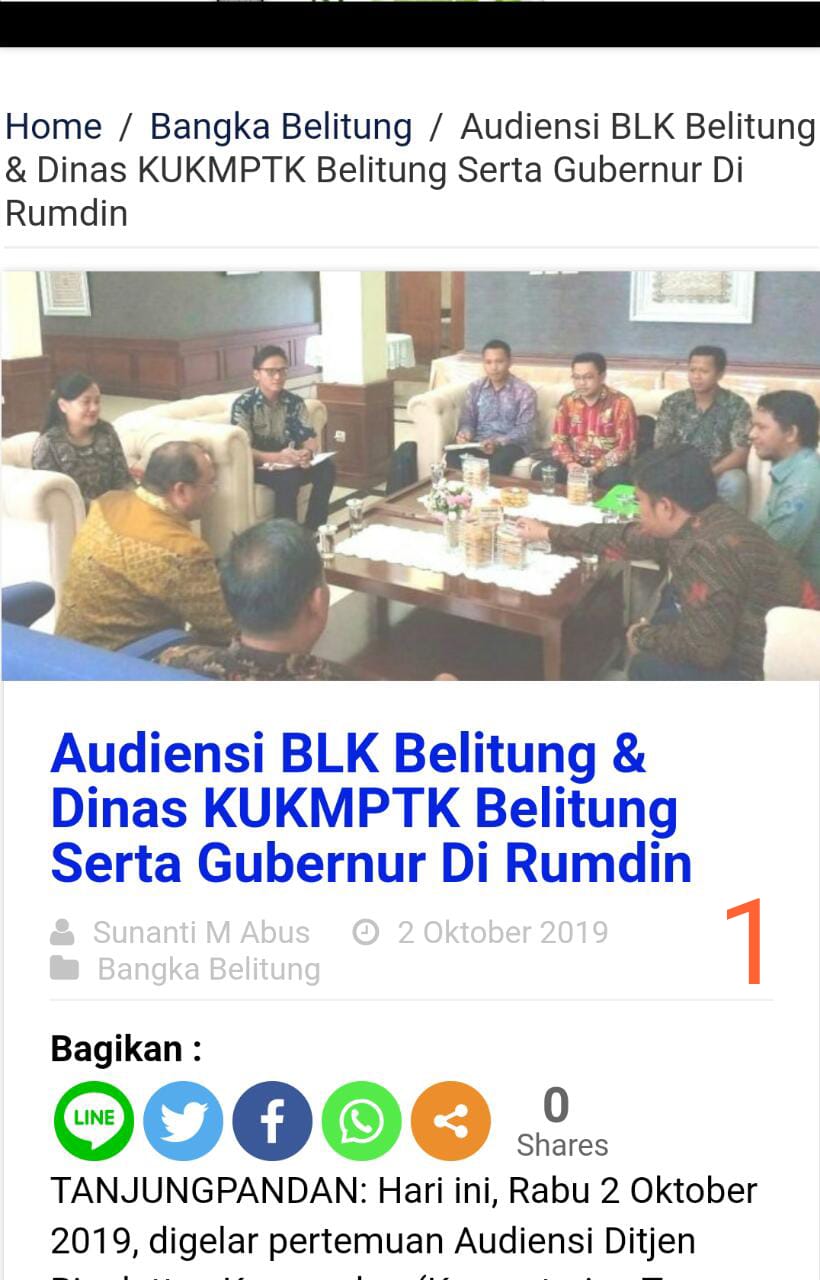Open the article's header photo

[410, 475]
